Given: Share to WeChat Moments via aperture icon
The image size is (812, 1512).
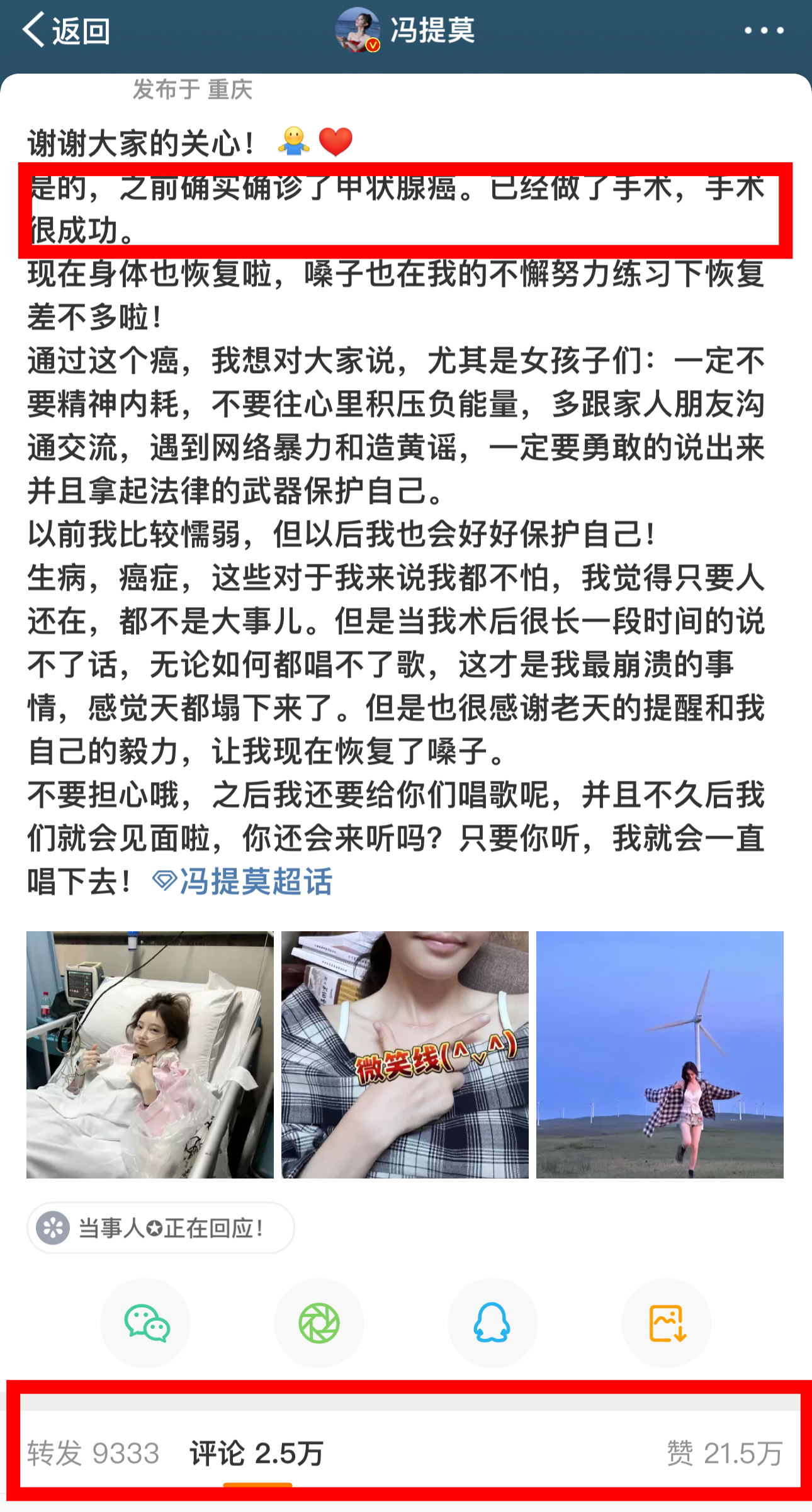Looking at the screenshot, I should (x=319, y=1323).
